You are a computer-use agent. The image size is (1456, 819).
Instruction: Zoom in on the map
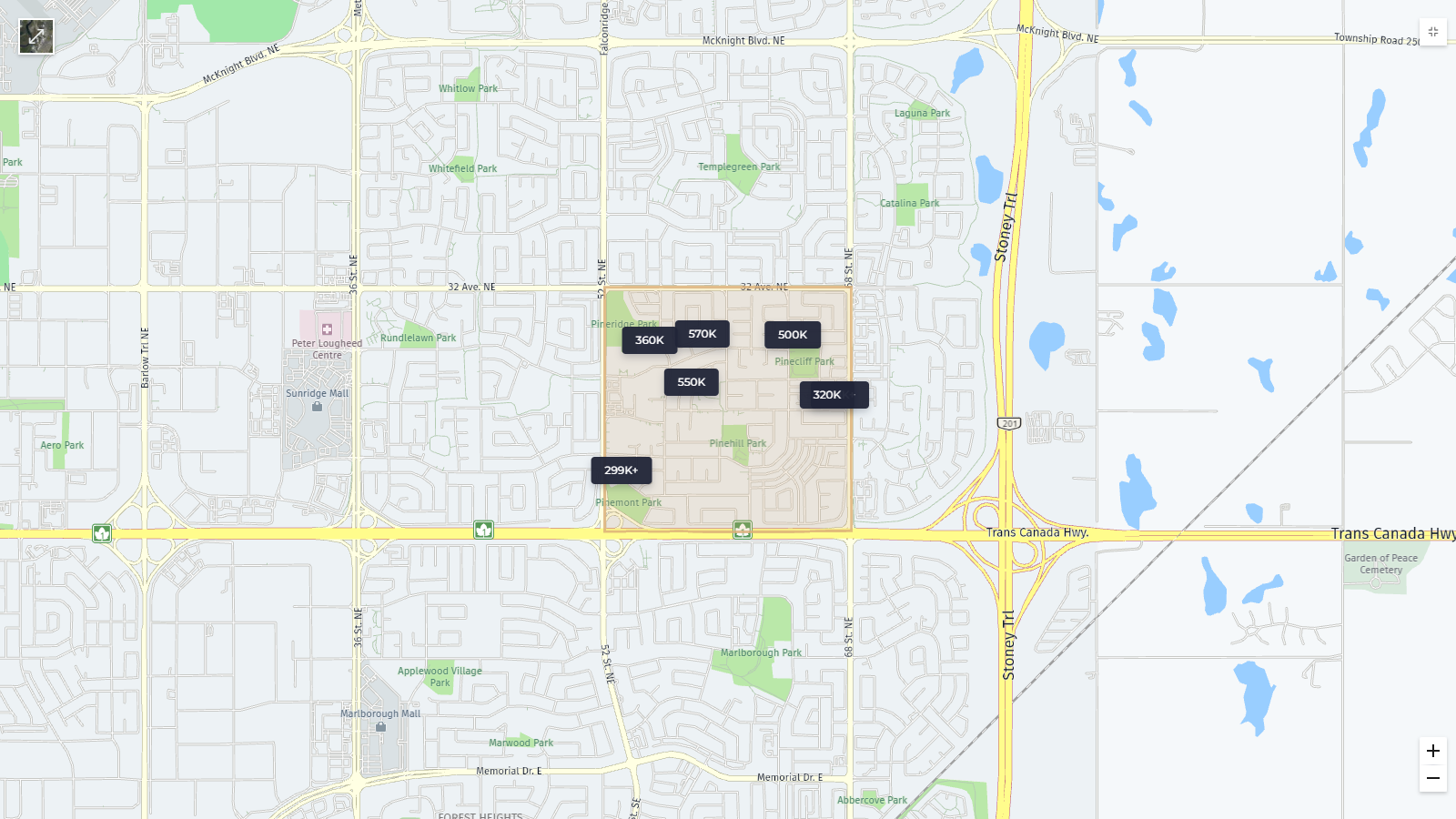[1433, 751]
